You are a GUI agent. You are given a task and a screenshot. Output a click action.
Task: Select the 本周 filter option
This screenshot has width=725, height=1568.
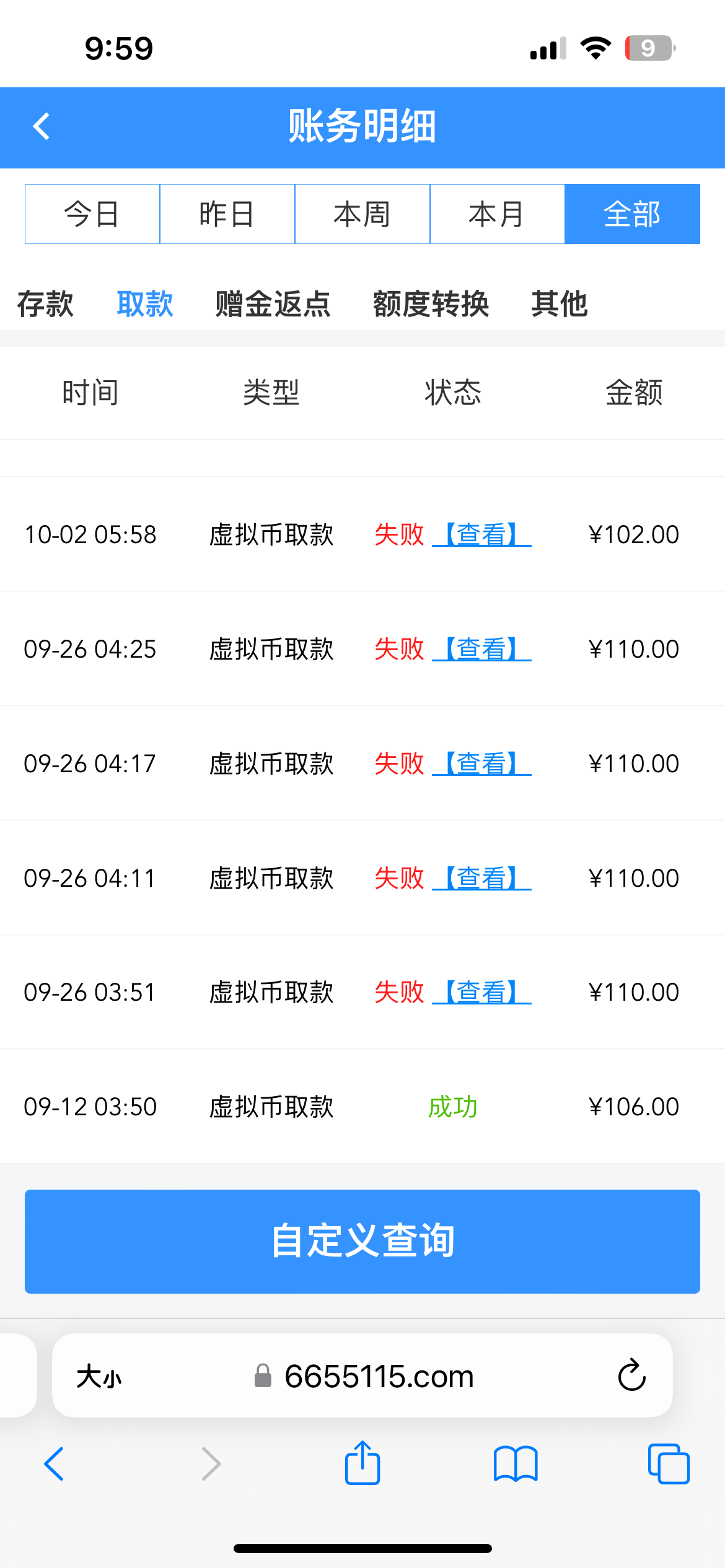tap(362, 214)
